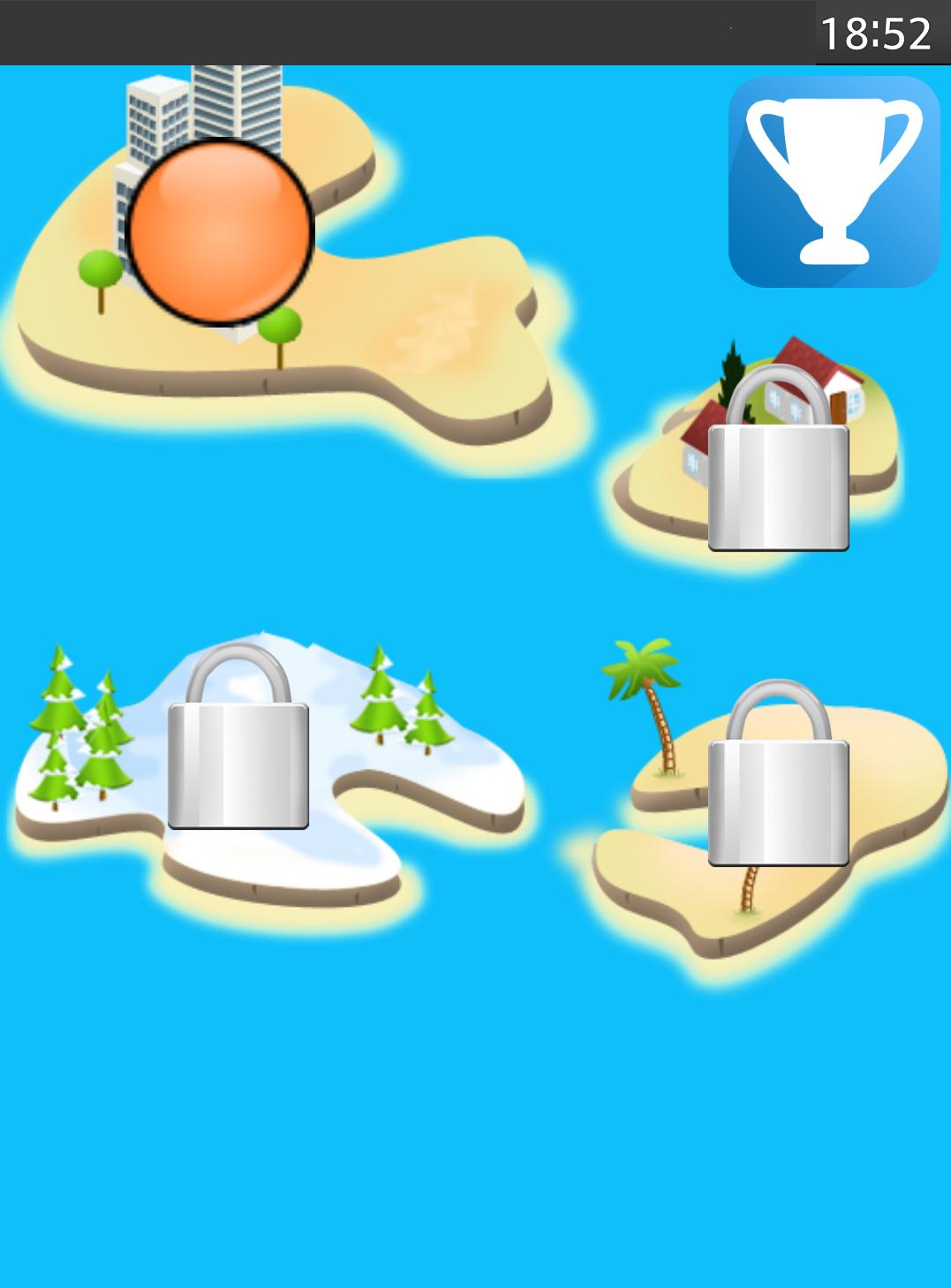Open the trophy achievements button
951x1288 pixels.
pyautogui.click(x=834, y=181)
